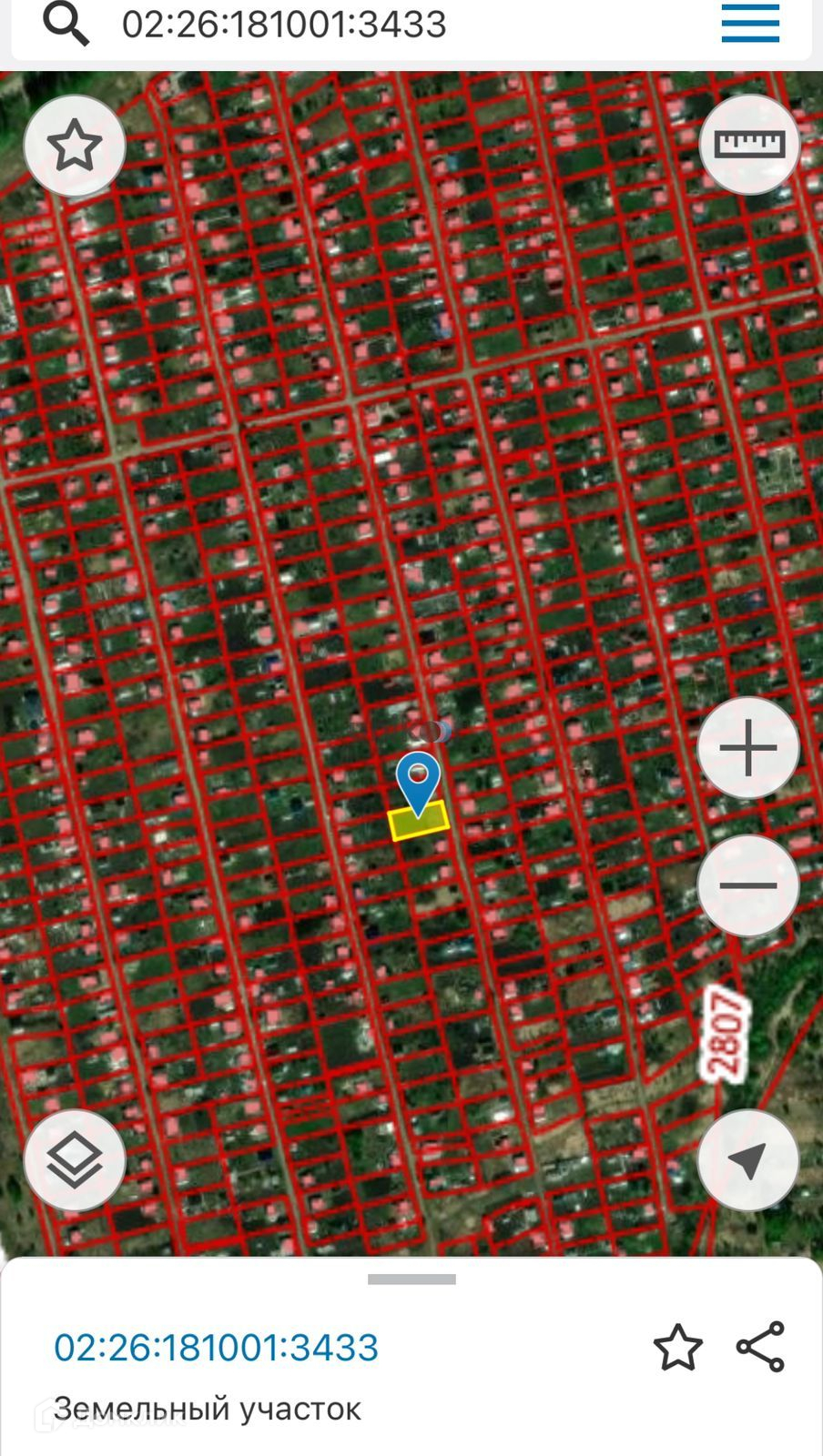Image resolution: width=823 pixels, height=1456 pixels.
Task: Add this land plot to favorites
Action: point(678,1348)
